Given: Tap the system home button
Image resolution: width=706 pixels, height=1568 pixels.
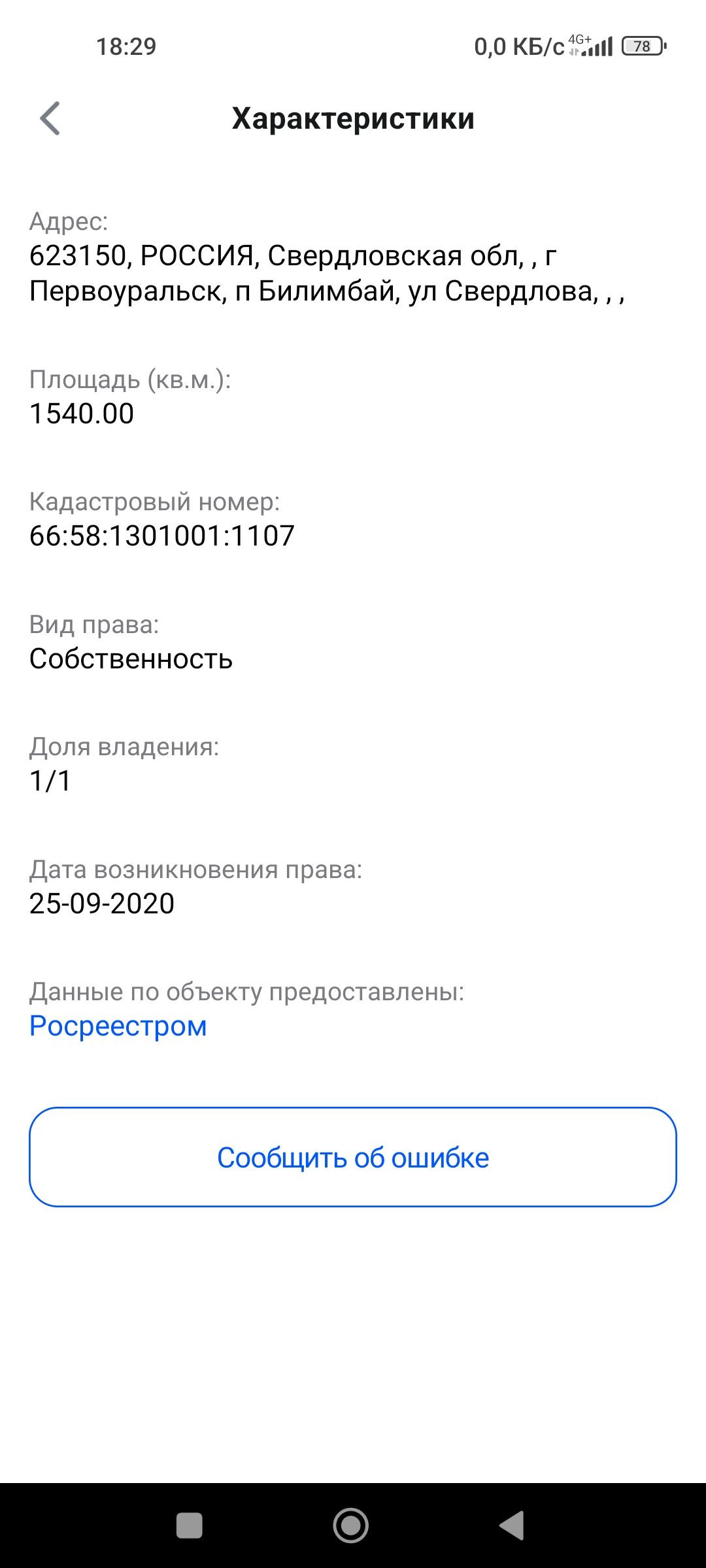Looking at the screenshot, I should pos(351,1525).
